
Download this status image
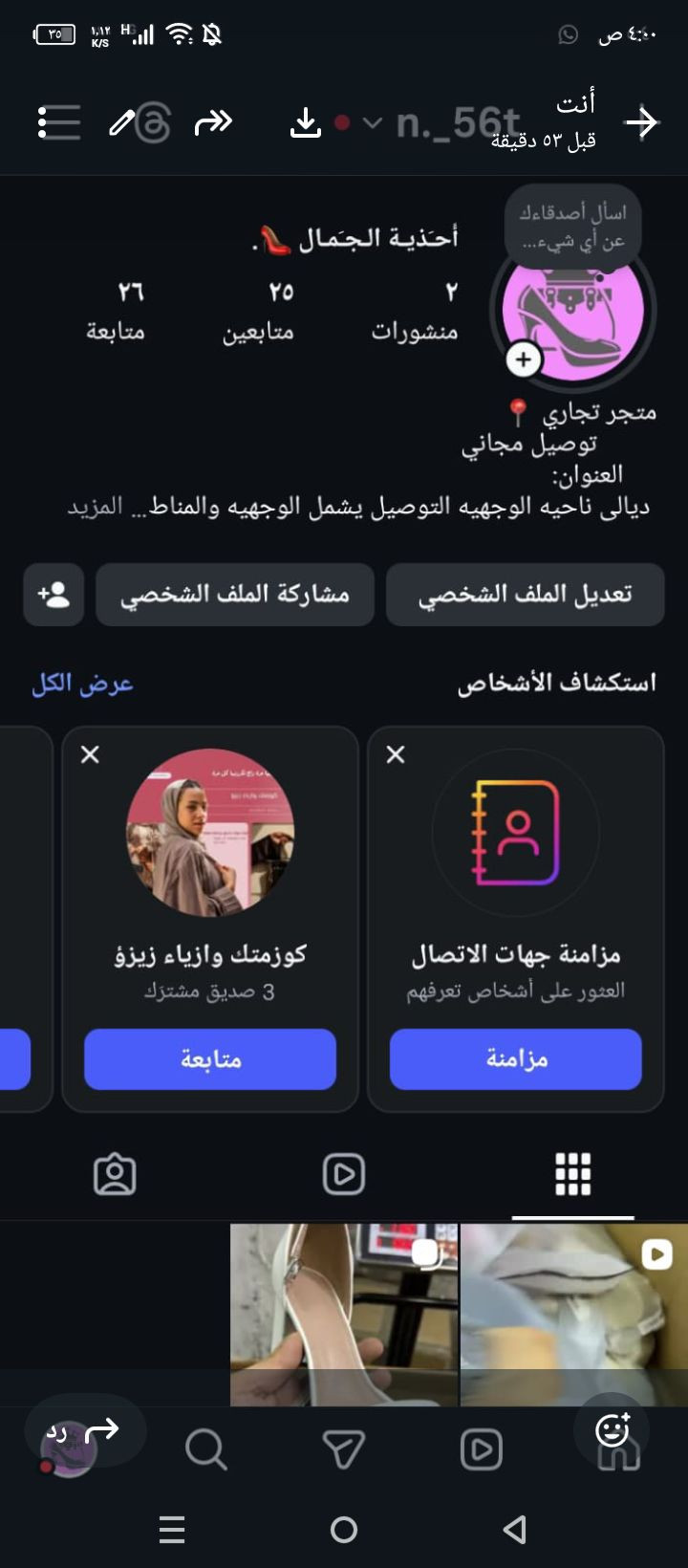pos(305,122)
